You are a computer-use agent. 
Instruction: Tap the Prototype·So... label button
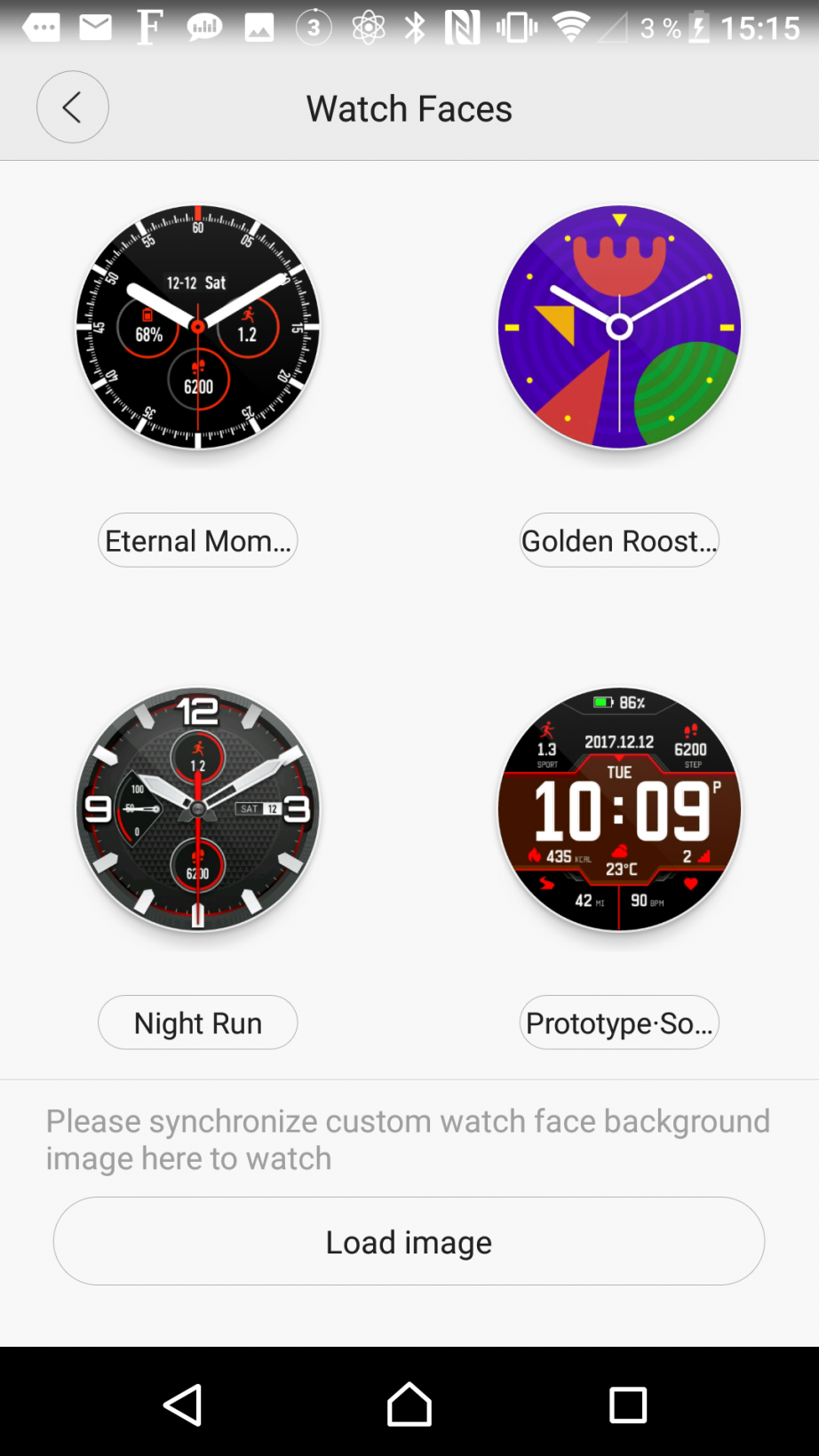click(619, 1022)
